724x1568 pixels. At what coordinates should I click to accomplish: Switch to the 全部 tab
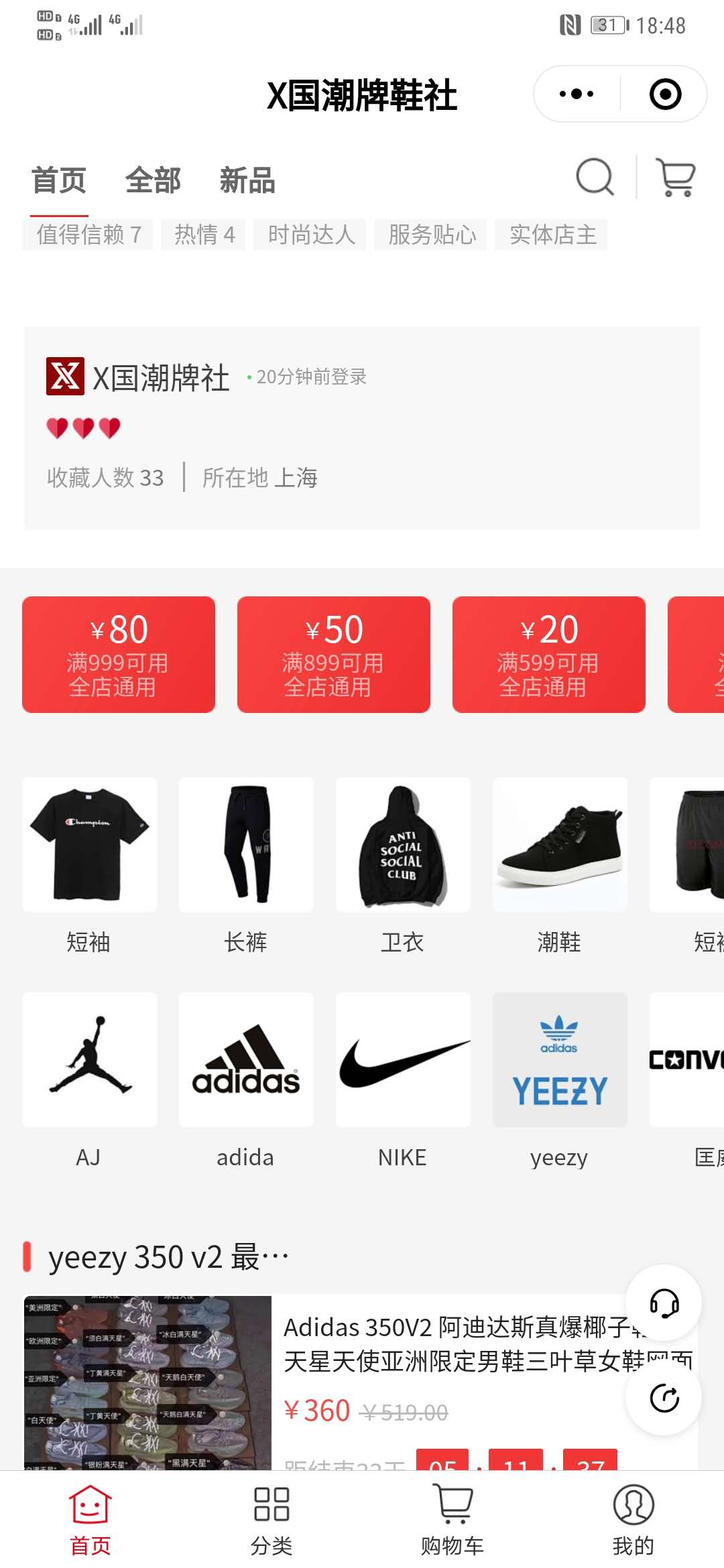[x=153, y=180]
